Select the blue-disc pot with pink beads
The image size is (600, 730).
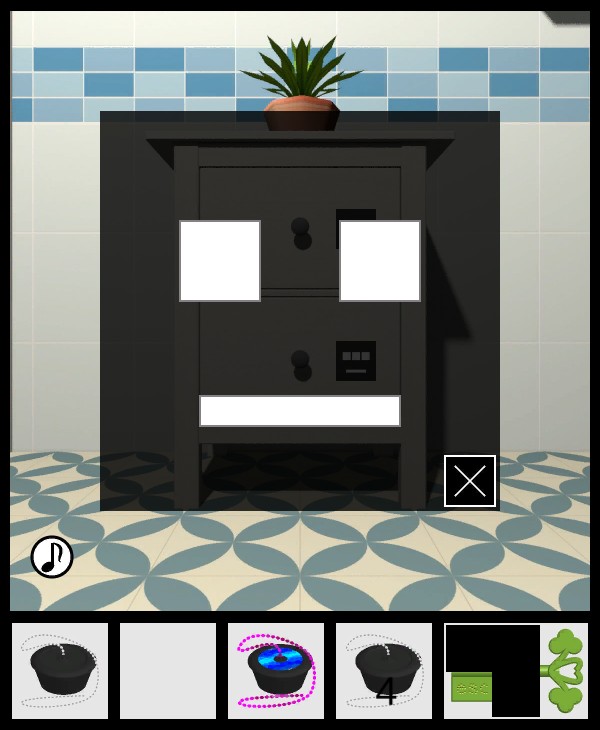pos(276,671)
